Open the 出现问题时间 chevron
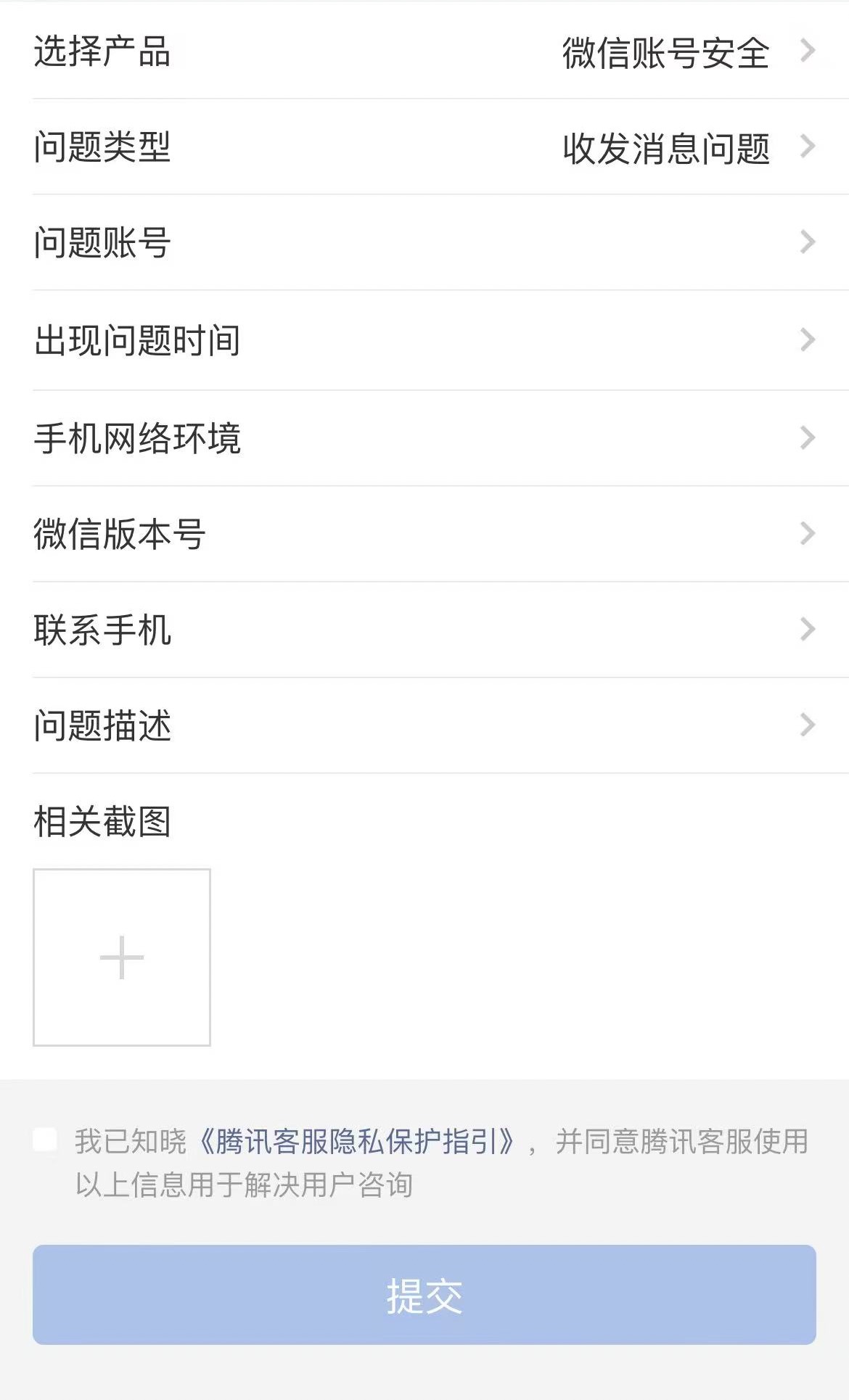849x1400 pixels. [x=808, y=339]
